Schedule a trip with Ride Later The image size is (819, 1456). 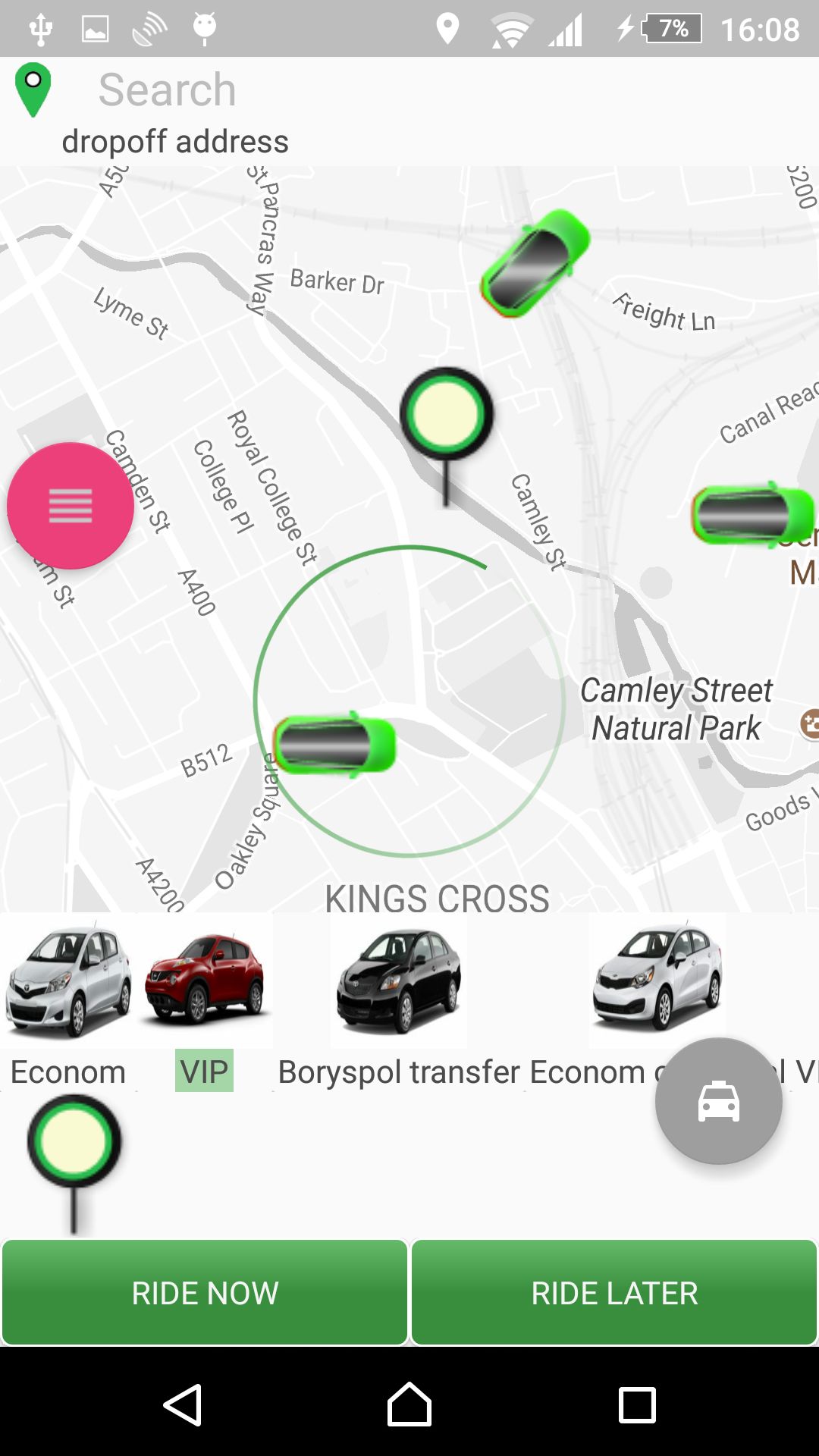(614, 1293)
